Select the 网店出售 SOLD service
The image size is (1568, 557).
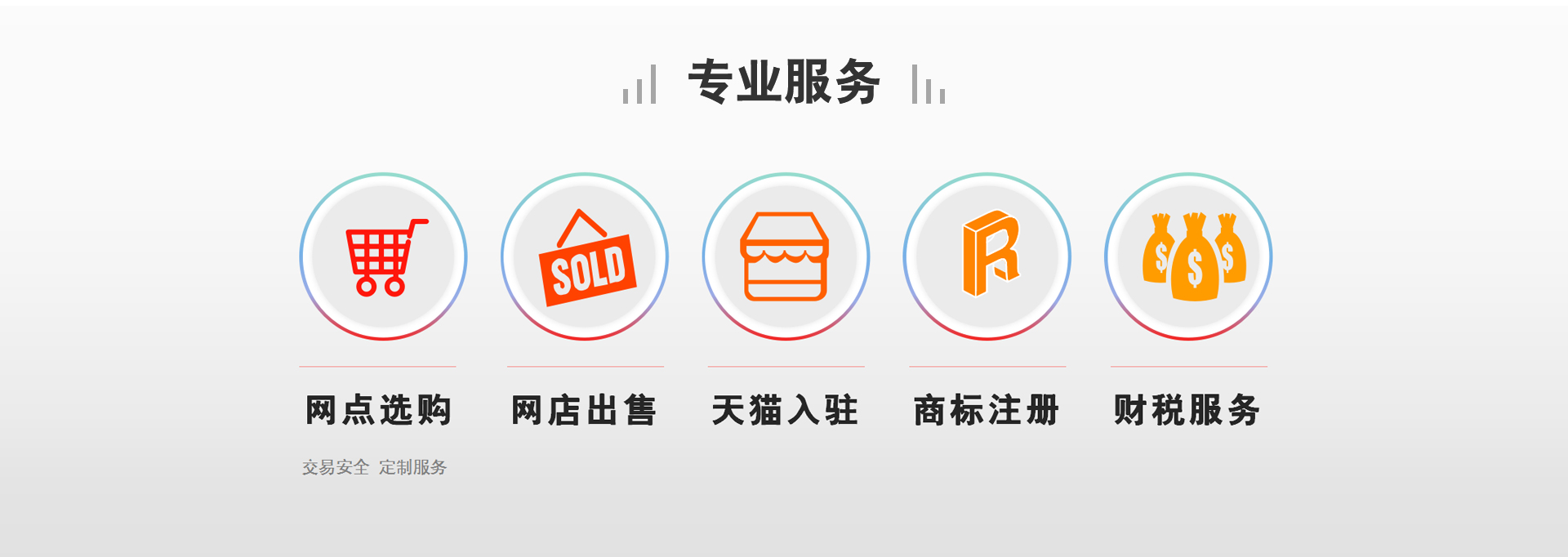pos(585,256)
